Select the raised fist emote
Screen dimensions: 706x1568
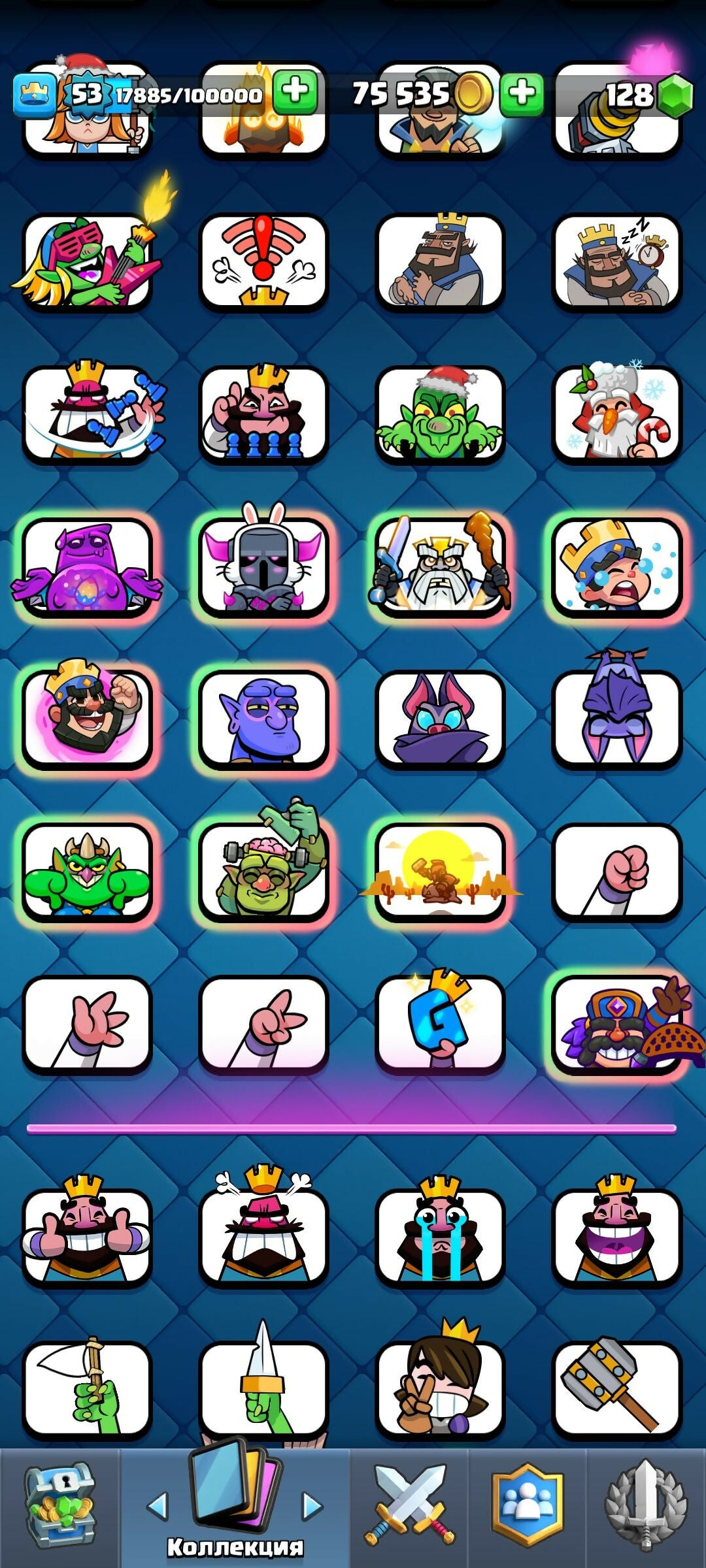click(617, 872)
